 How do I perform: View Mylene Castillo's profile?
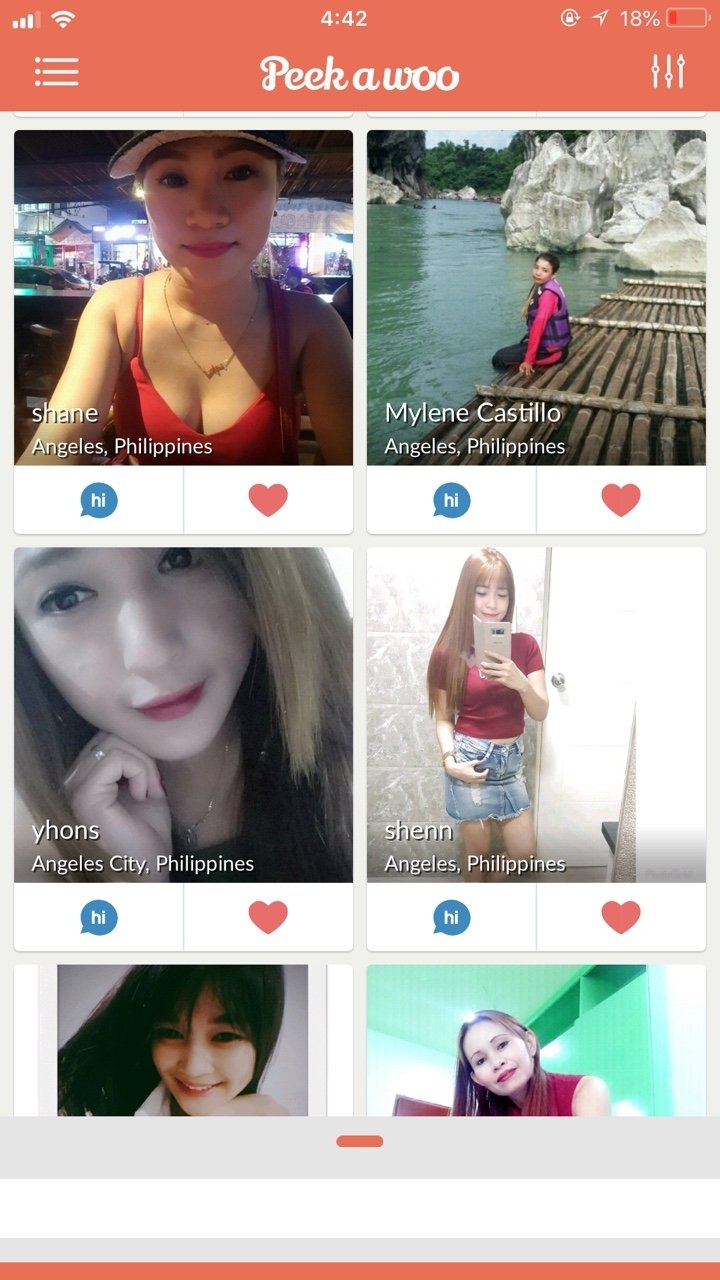tap(536, 297)
